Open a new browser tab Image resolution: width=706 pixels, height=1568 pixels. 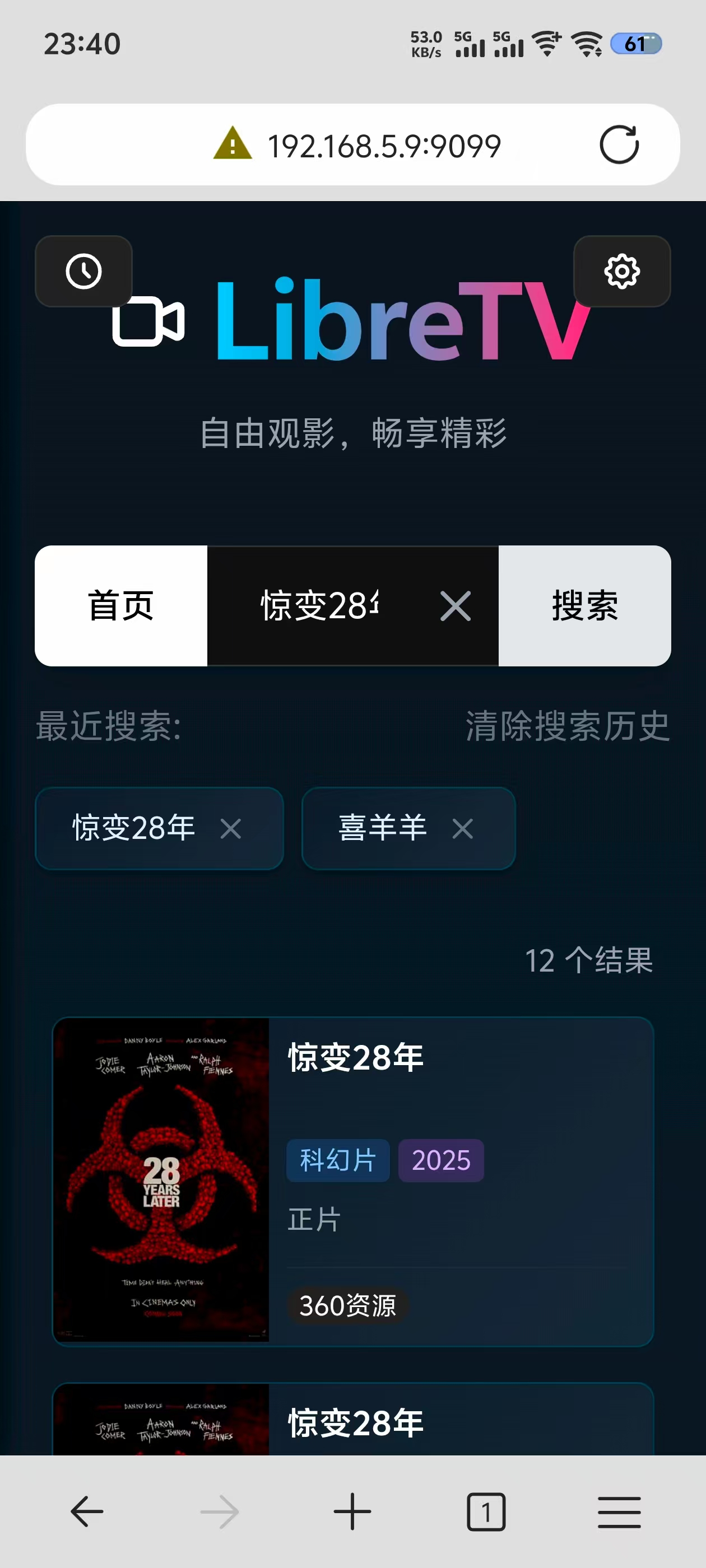352,1511
